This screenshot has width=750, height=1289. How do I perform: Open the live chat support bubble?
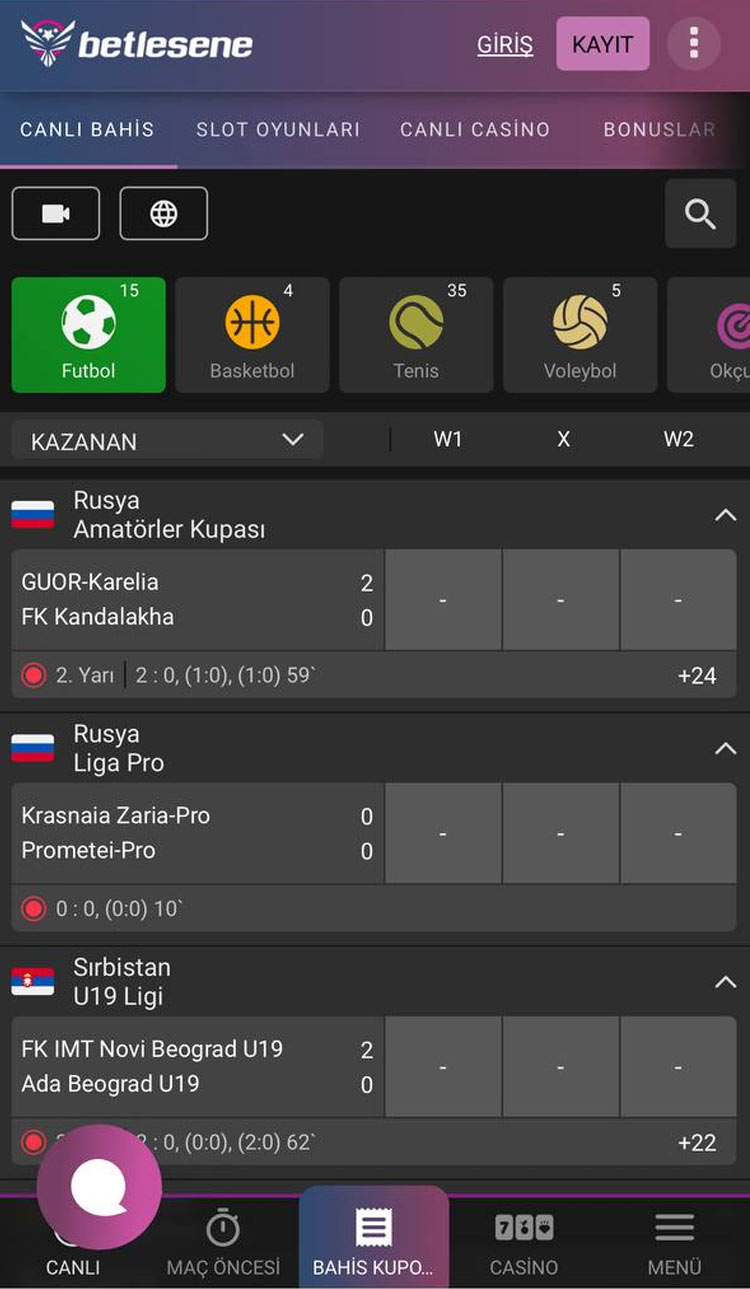(x=99, y=1187)
